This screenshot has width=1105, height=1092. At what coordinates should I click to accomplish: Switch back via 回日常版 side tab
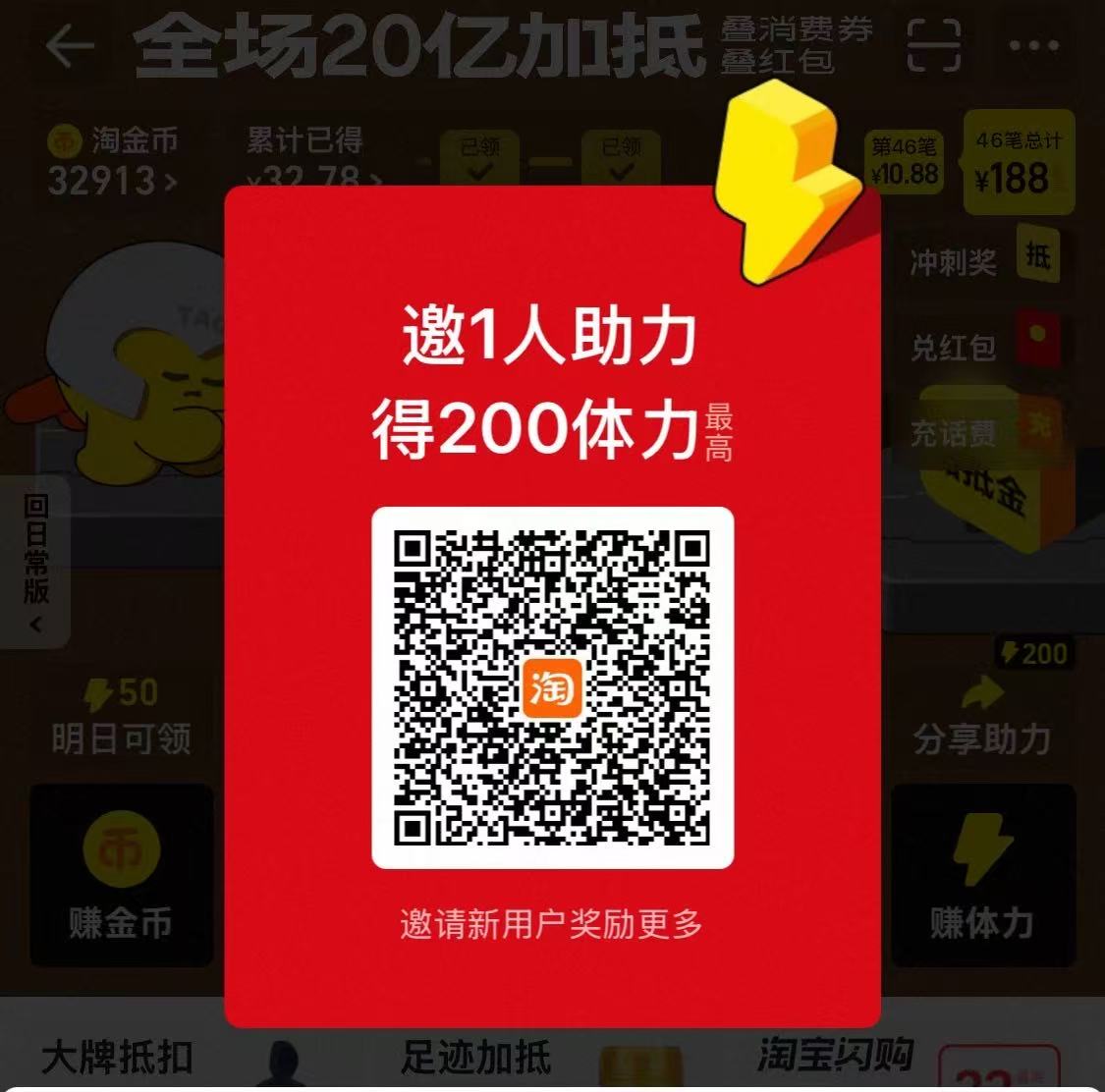pyautogui.click(x=35, y=562)
